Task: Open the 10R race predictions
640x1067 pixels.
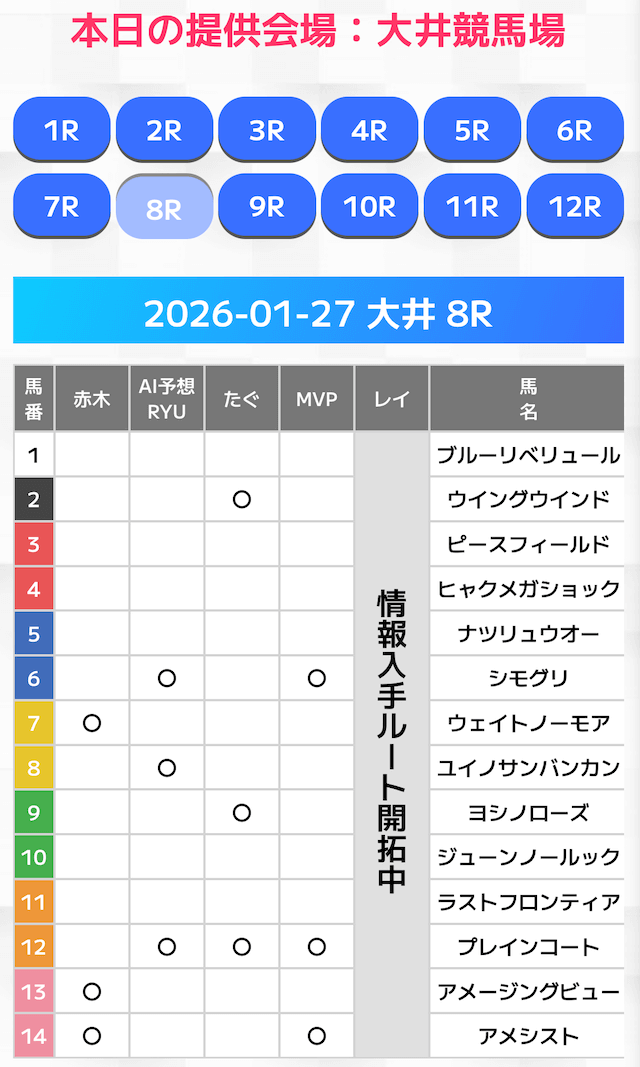Action: (x=369, y=207)
